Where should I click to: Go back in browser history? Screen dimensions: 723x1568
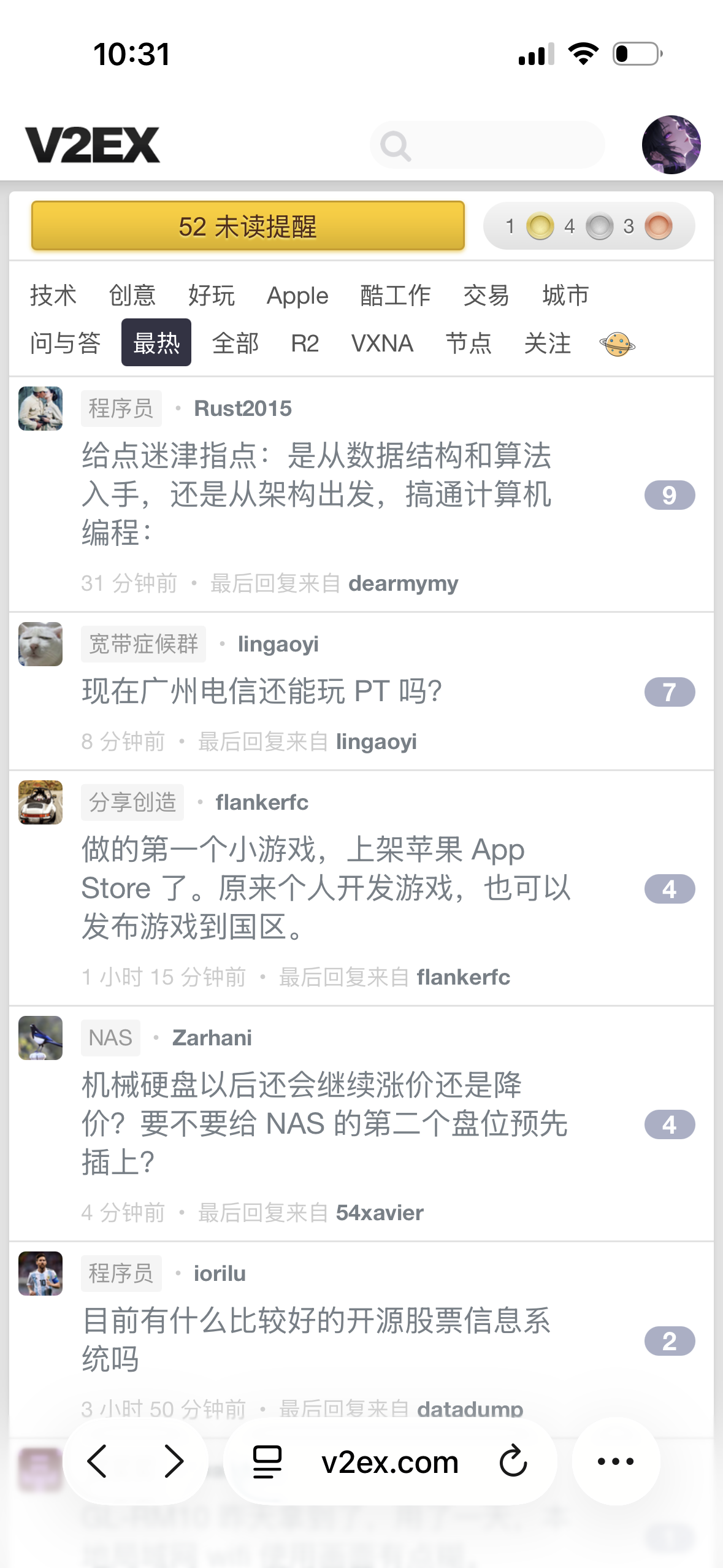[98, 1461]
